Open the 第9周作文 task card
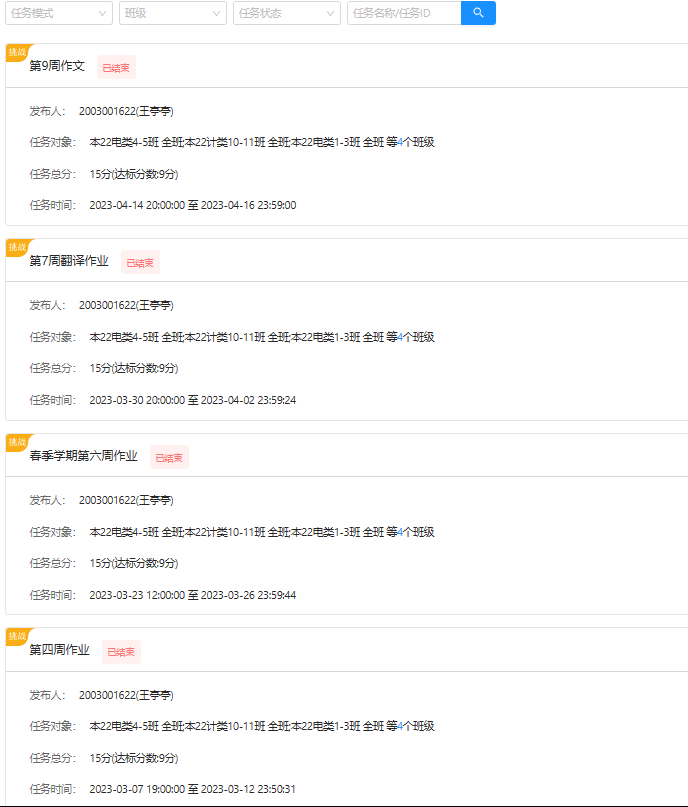Image resolution: width=688 pixels, height=807 pixels. click(57, 66)
